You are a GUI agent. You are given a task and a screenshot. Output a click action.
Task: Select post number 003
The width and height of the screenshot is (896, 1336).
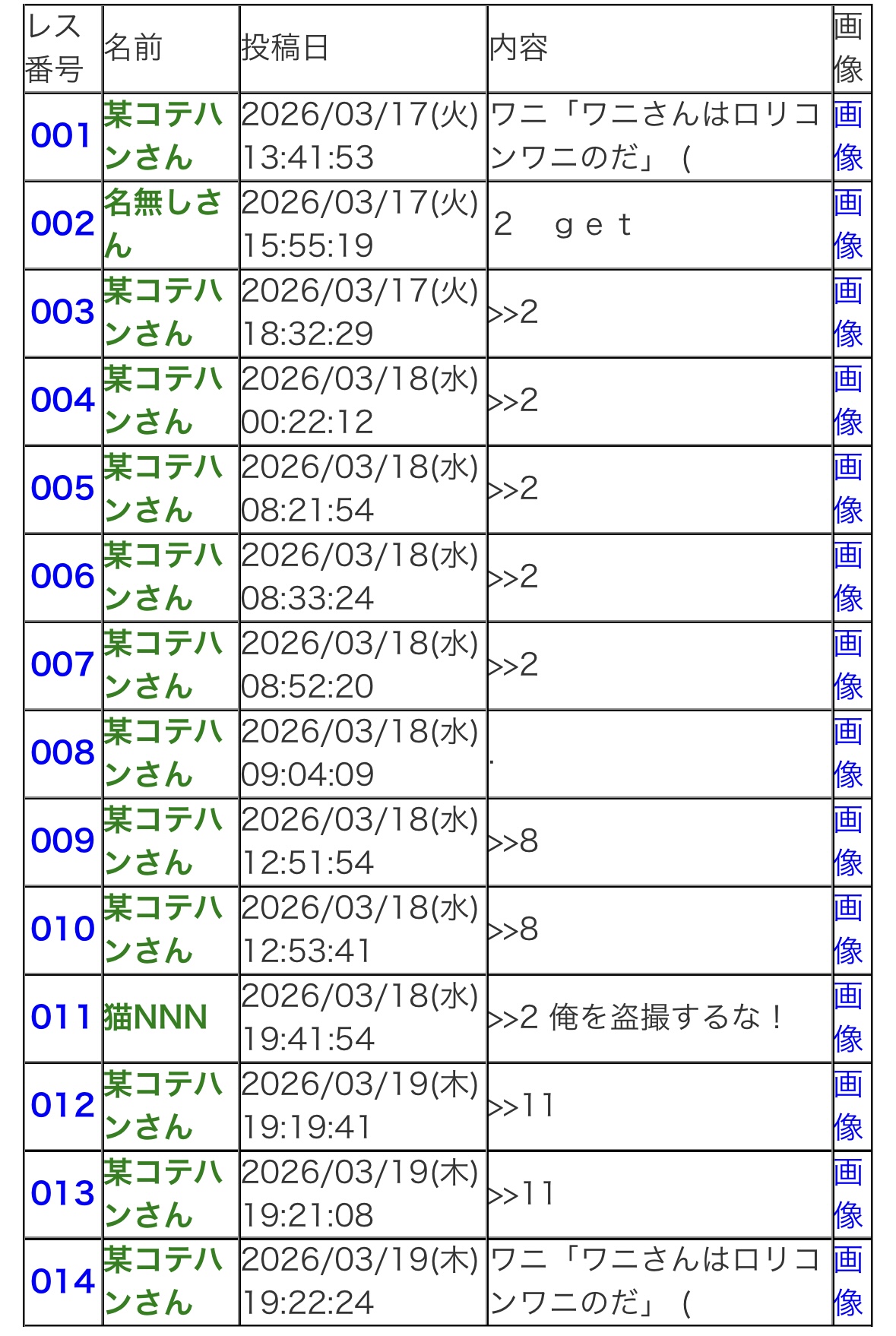(62, 313)
